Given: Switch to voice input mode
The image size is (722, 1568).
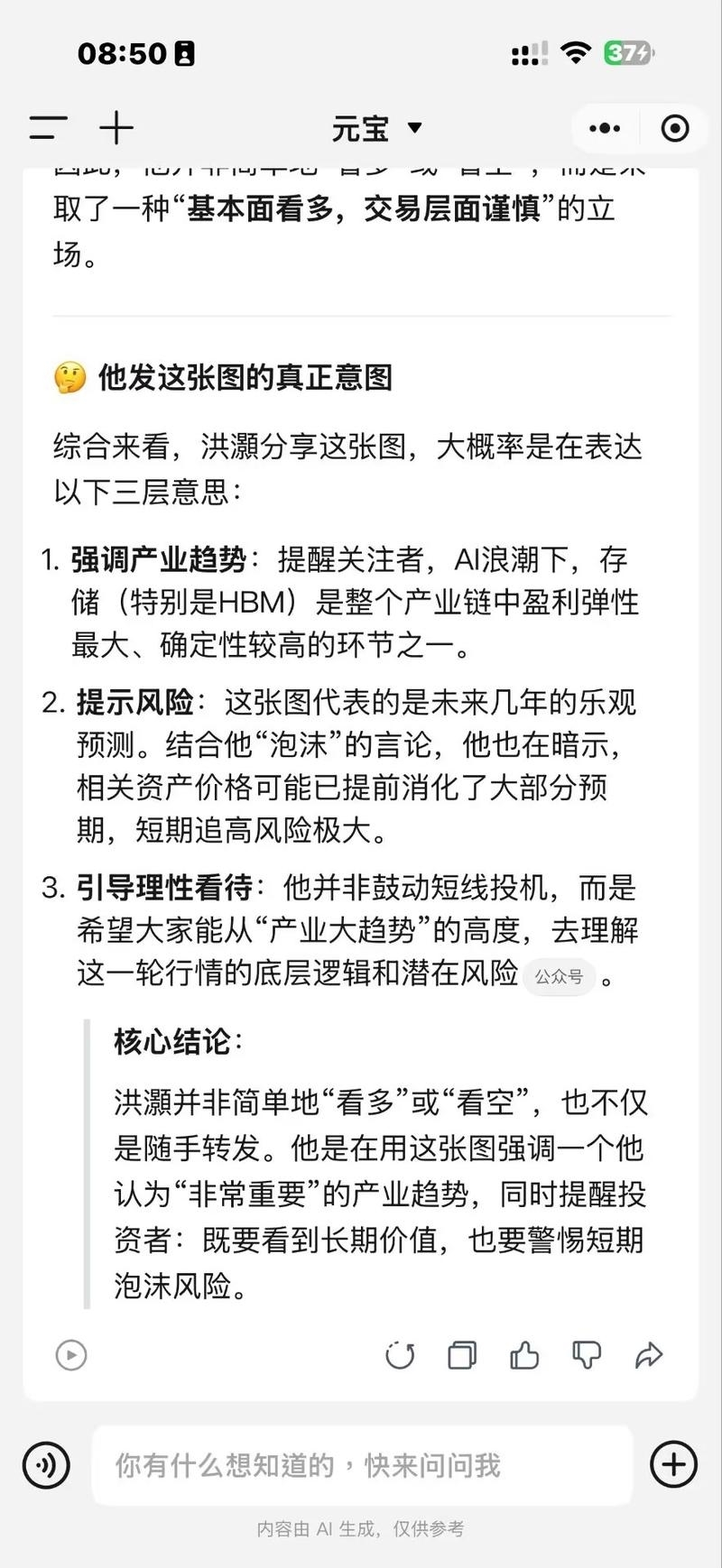Looking at the screenshot, I should pos(46,1464).
